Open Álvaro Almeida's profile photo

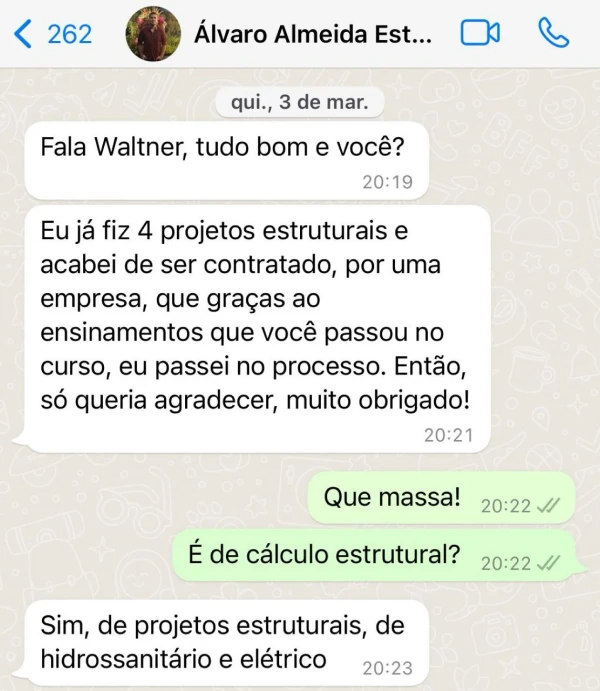point(153,34)
